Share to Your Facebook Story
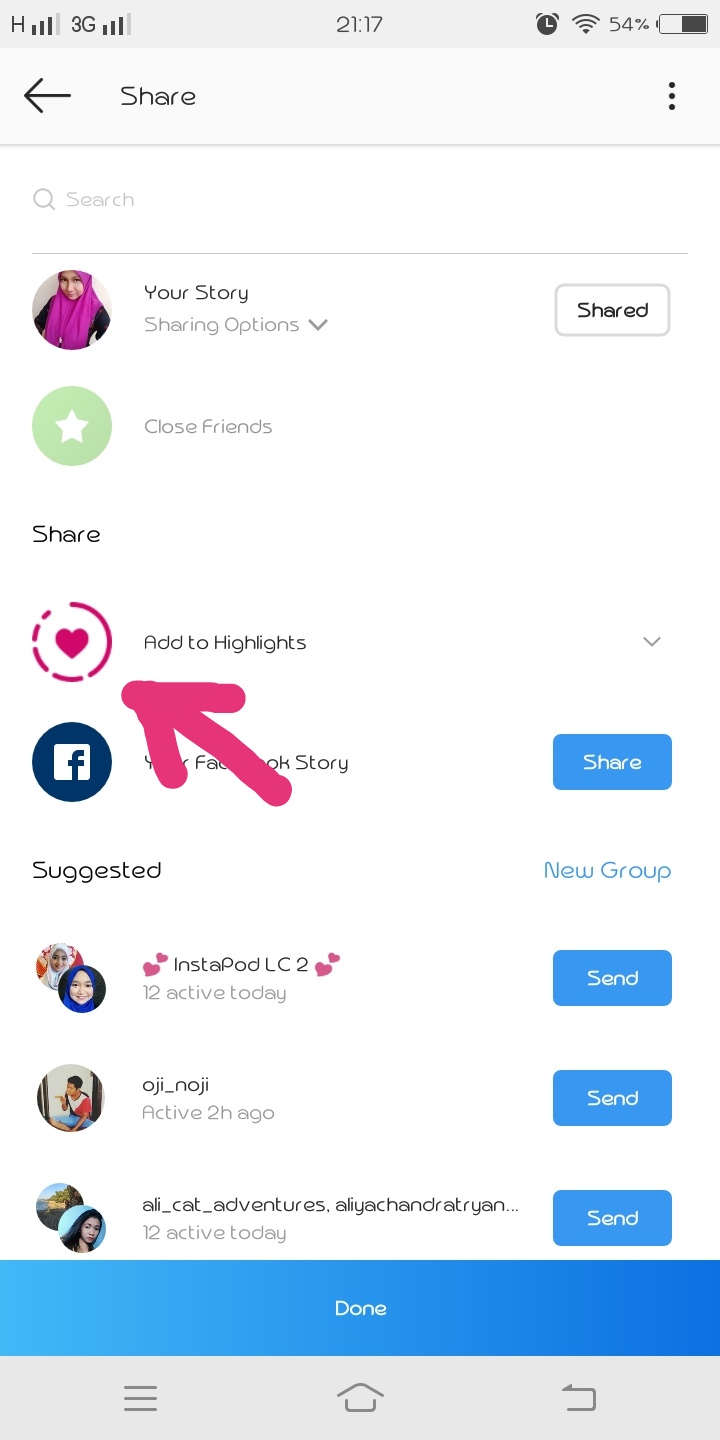Viewport: 720px width, 1440px height. [612, 762]
